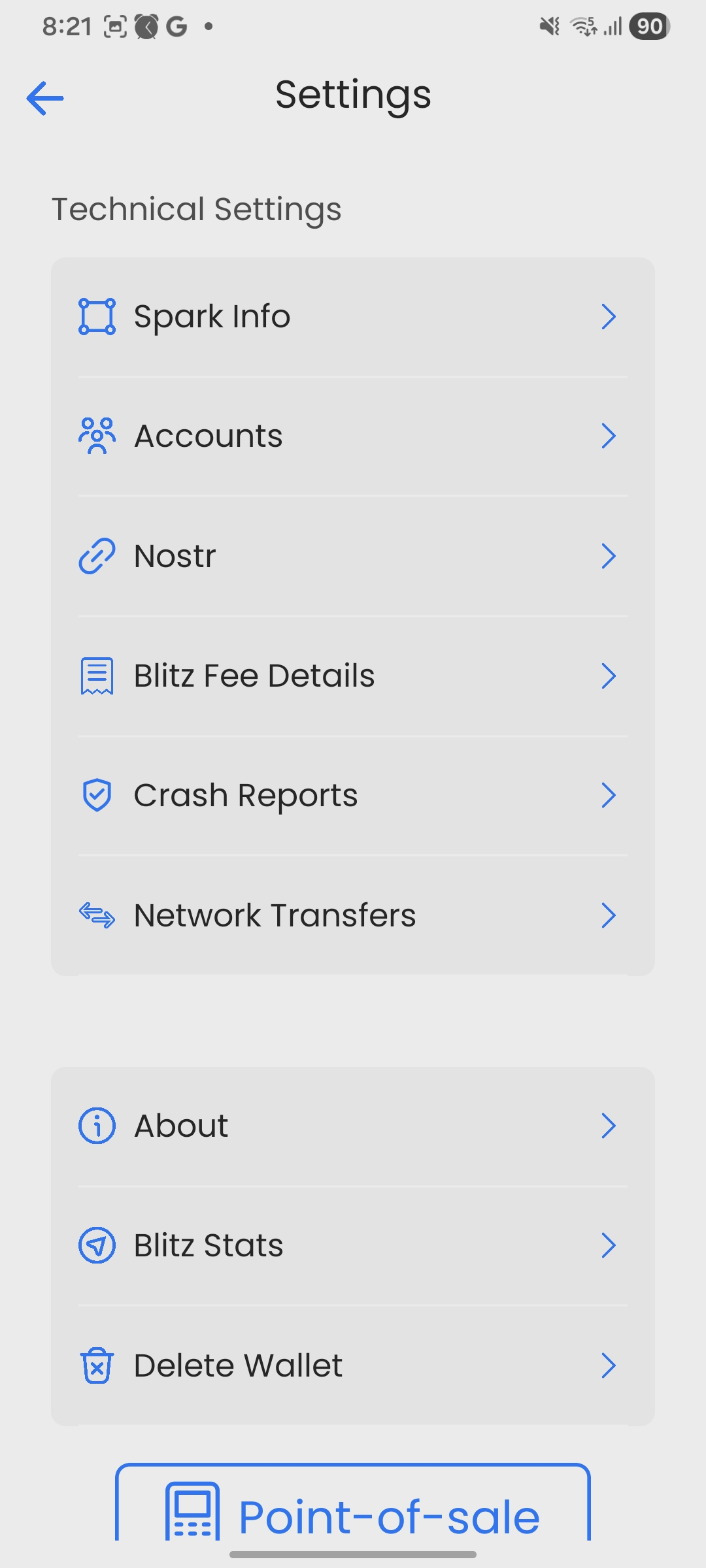Open Blitz Stats
The width and height of the screenshot is (706, 1568).
pos(352,1245)
